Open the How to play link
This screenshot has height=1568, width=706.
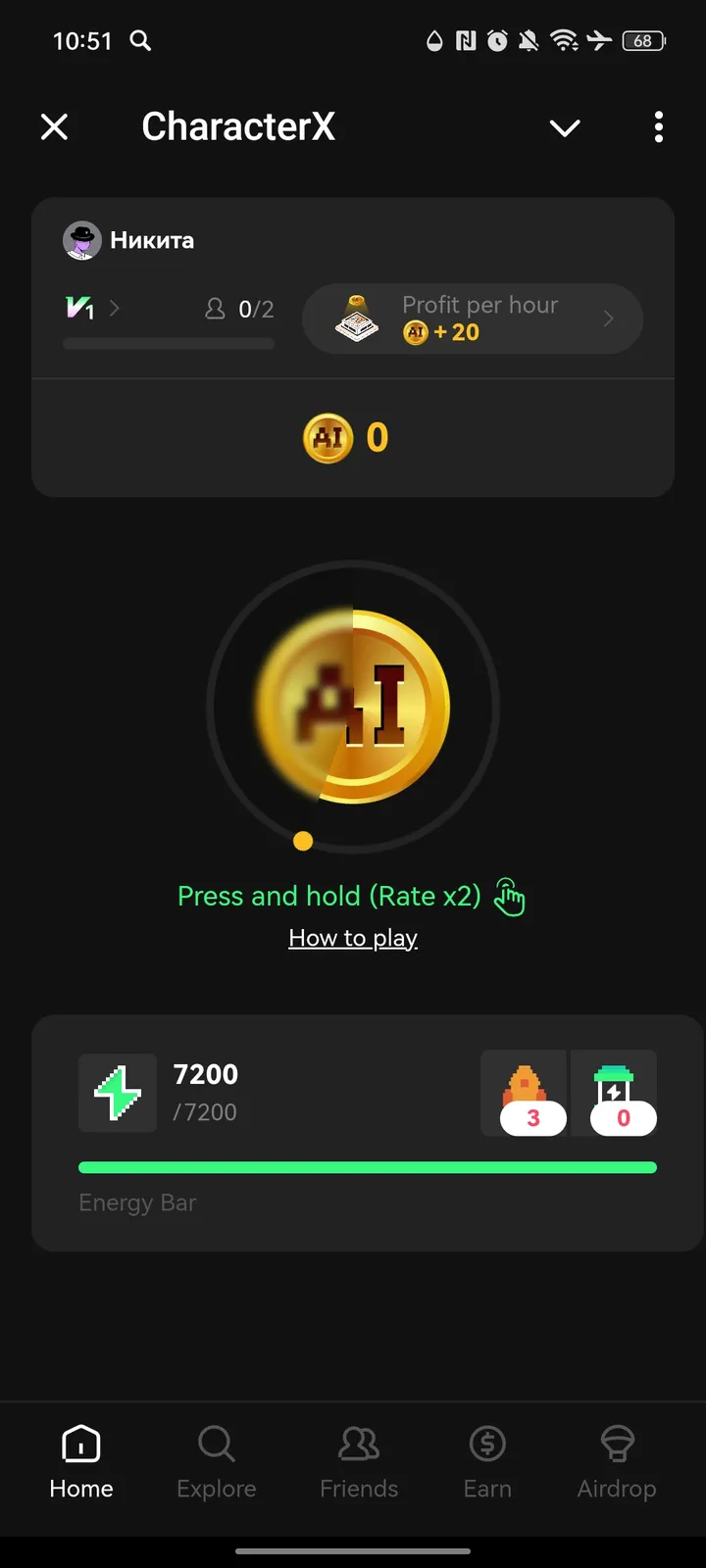[353, 938]
